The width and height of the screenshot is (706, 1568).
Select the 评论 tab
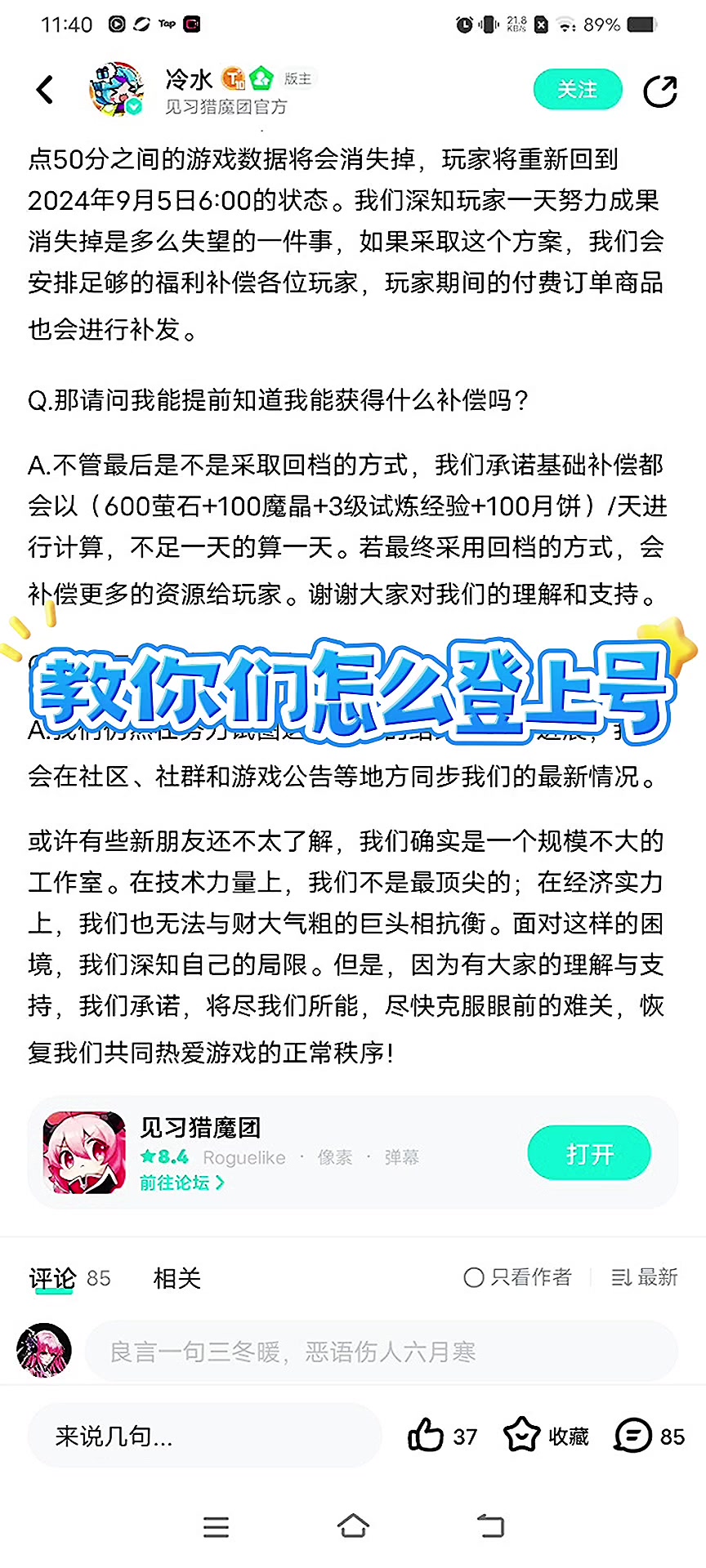click(53, 1278)
